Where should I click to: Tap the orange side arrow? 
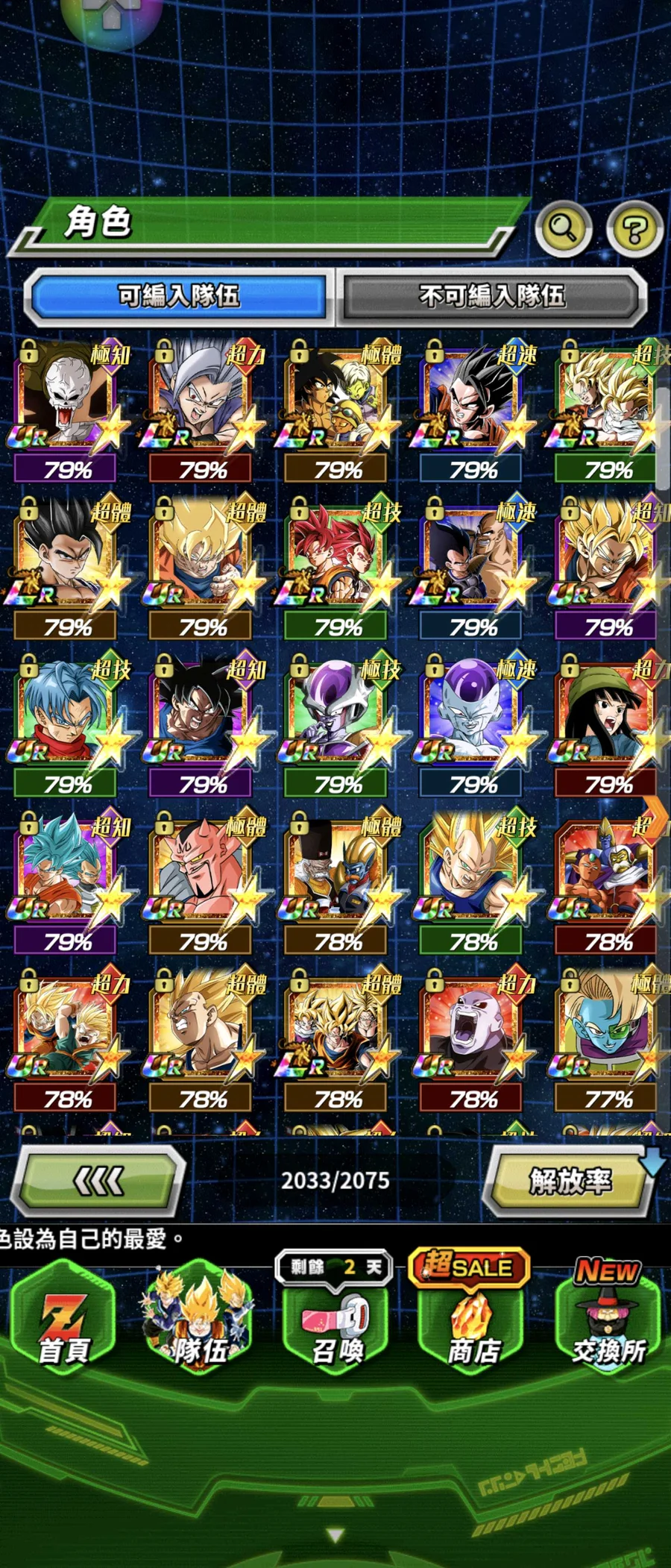tap(656, 818)
